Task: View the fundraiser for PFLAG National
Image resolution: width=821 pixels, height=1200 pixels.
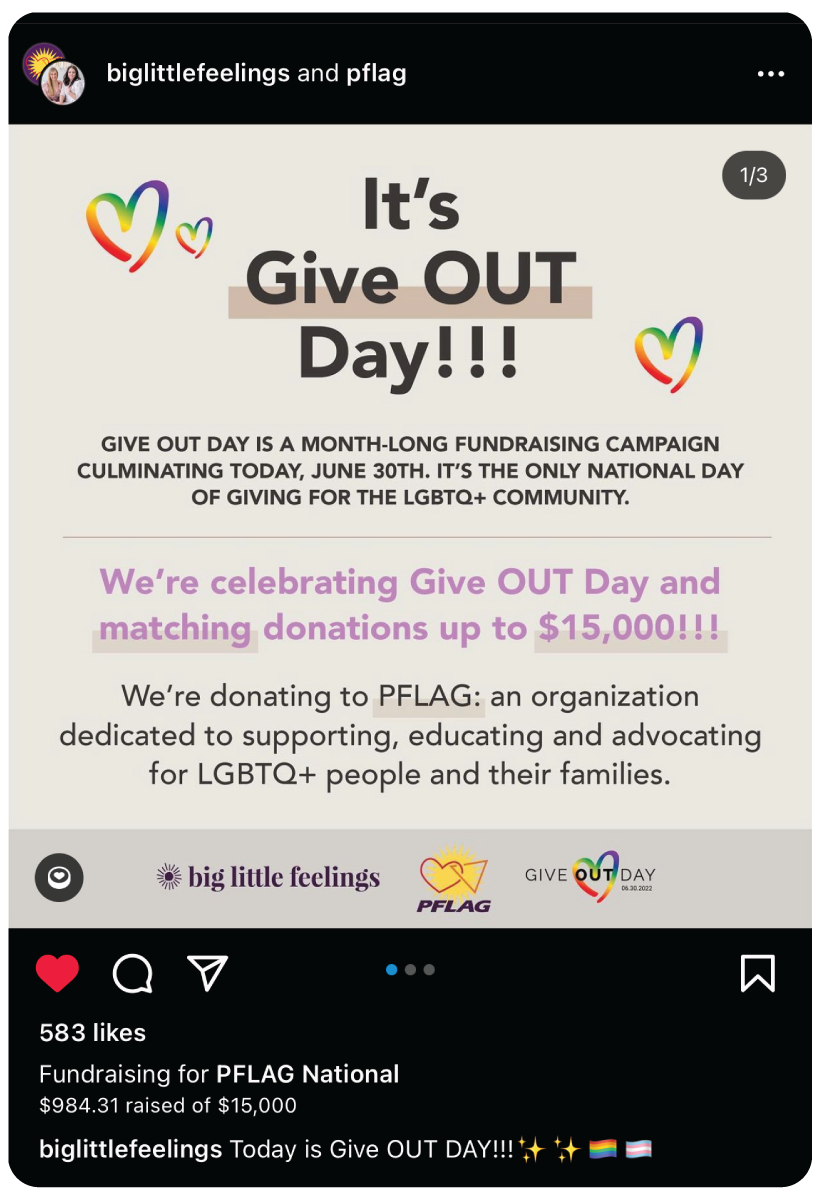Action: pyautogui.click(x=308, y=1075)
